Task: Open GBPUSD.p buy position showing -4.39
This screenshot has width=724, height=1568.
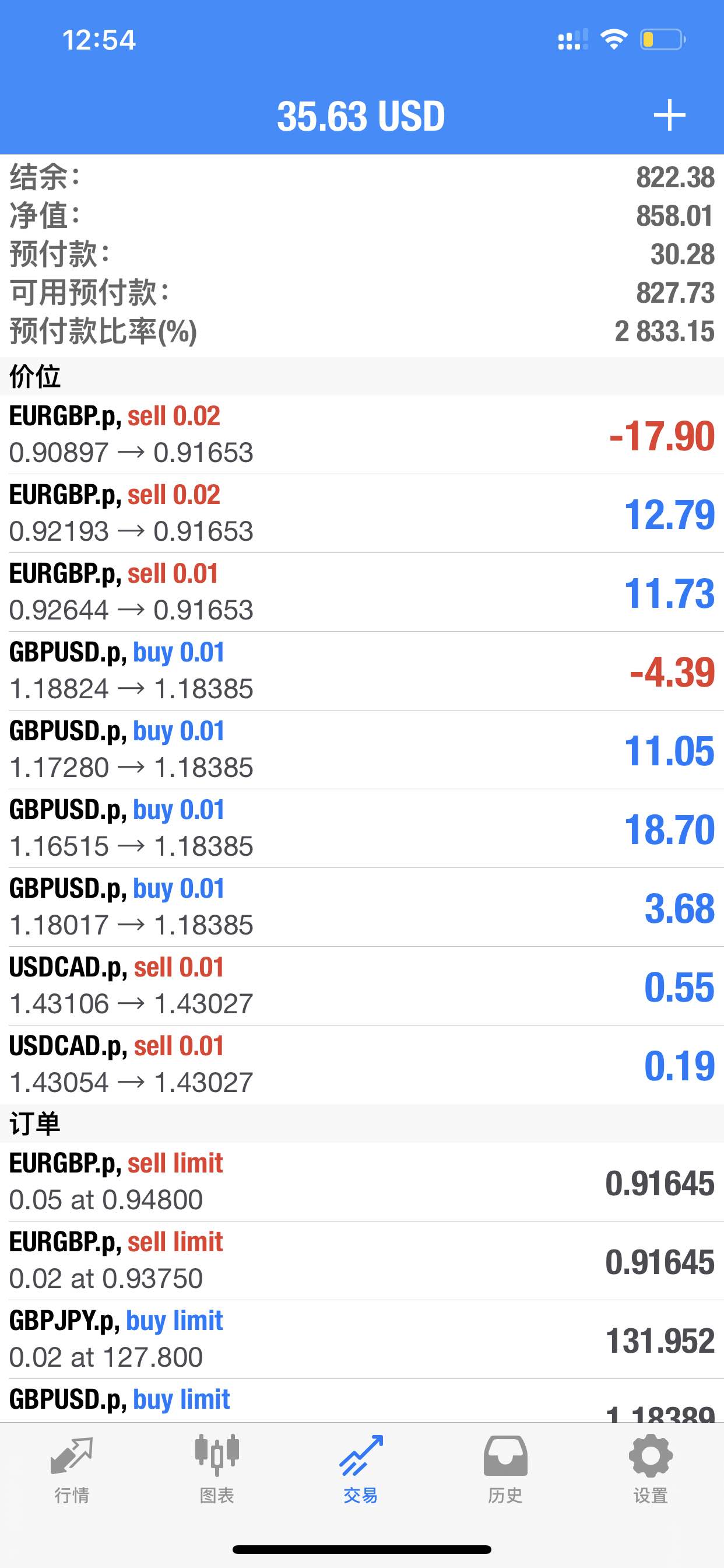Action: pos(362,671)
